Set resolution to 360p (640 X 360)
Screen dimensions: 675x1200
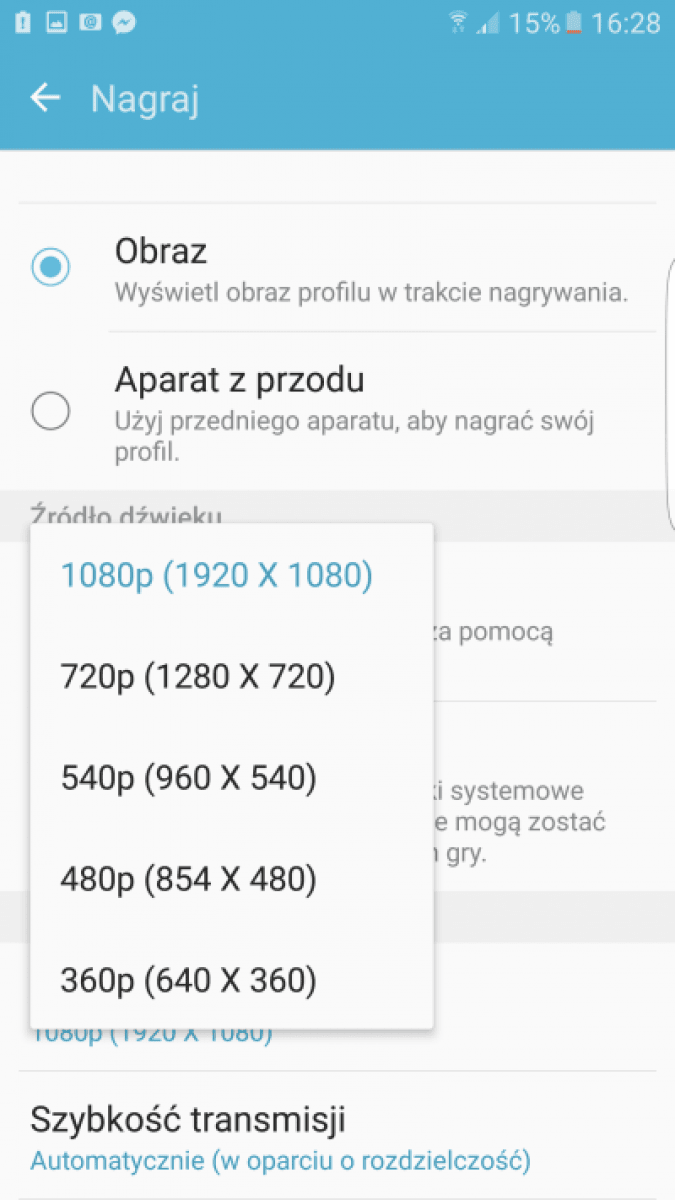[x=232, y=980]
